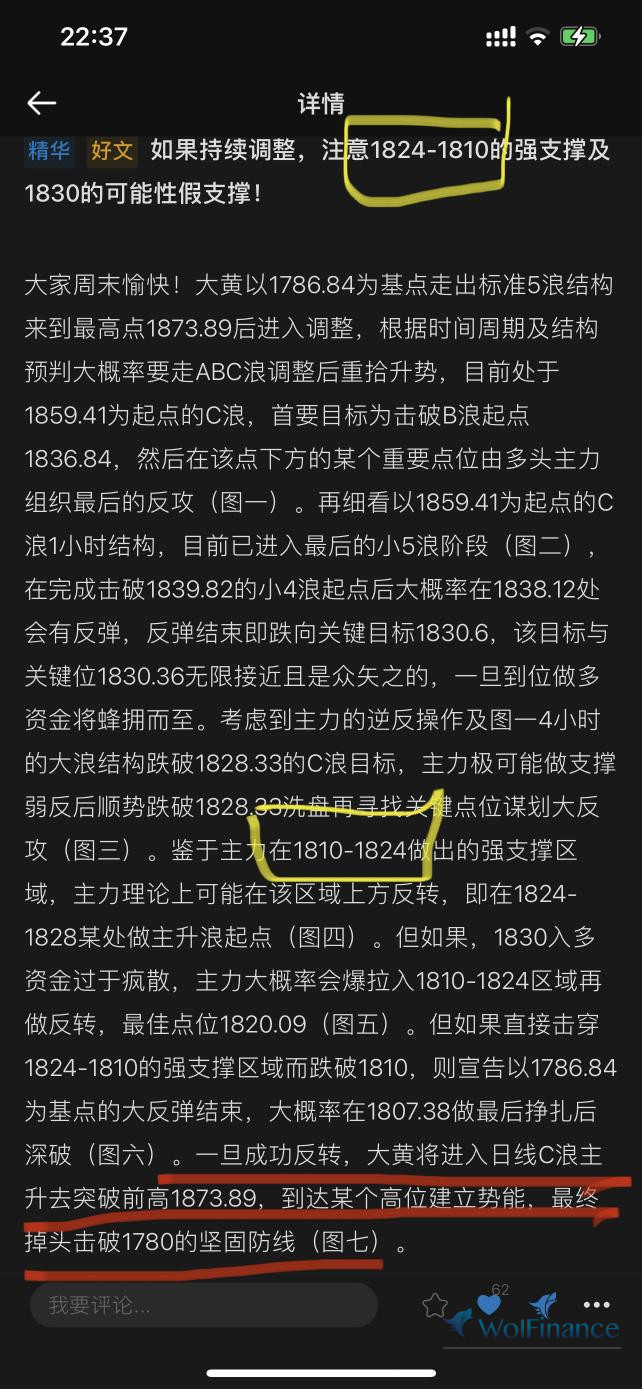Open the three-dot overflow menu

[x=596, y=1305]
